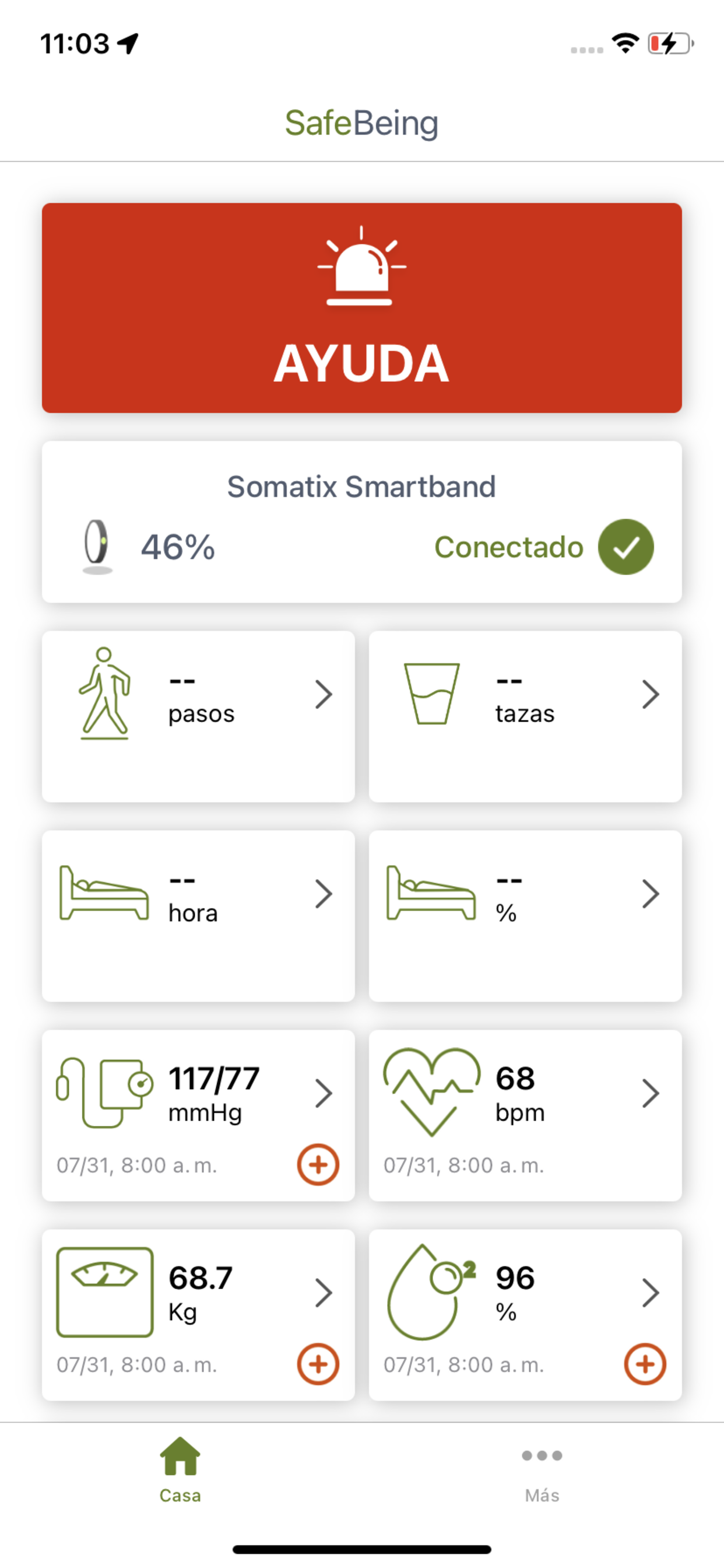Open the pasos steps card
724x1568 pixels.
click(x=198, y=716)
